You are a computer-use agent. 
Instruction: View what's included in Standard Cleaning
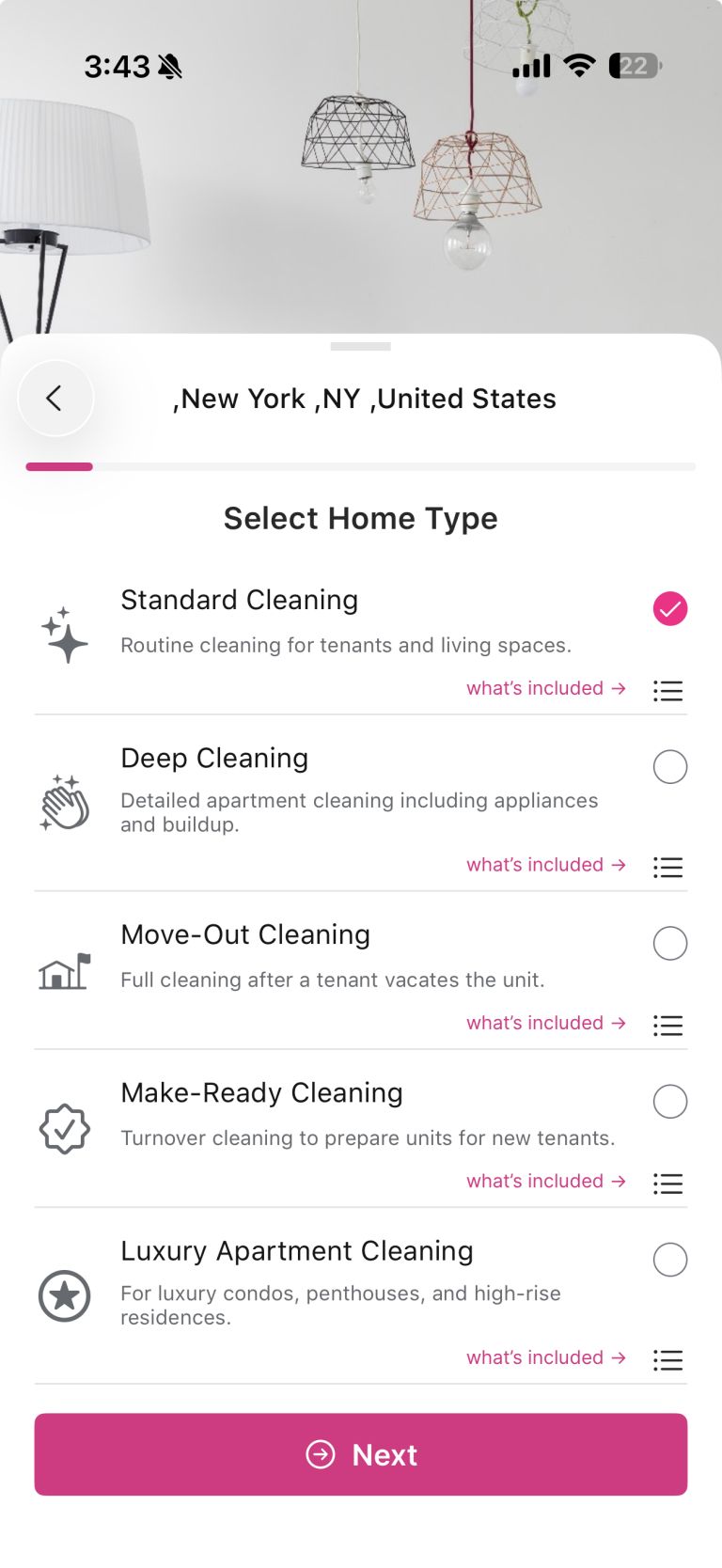pos(546,689)
